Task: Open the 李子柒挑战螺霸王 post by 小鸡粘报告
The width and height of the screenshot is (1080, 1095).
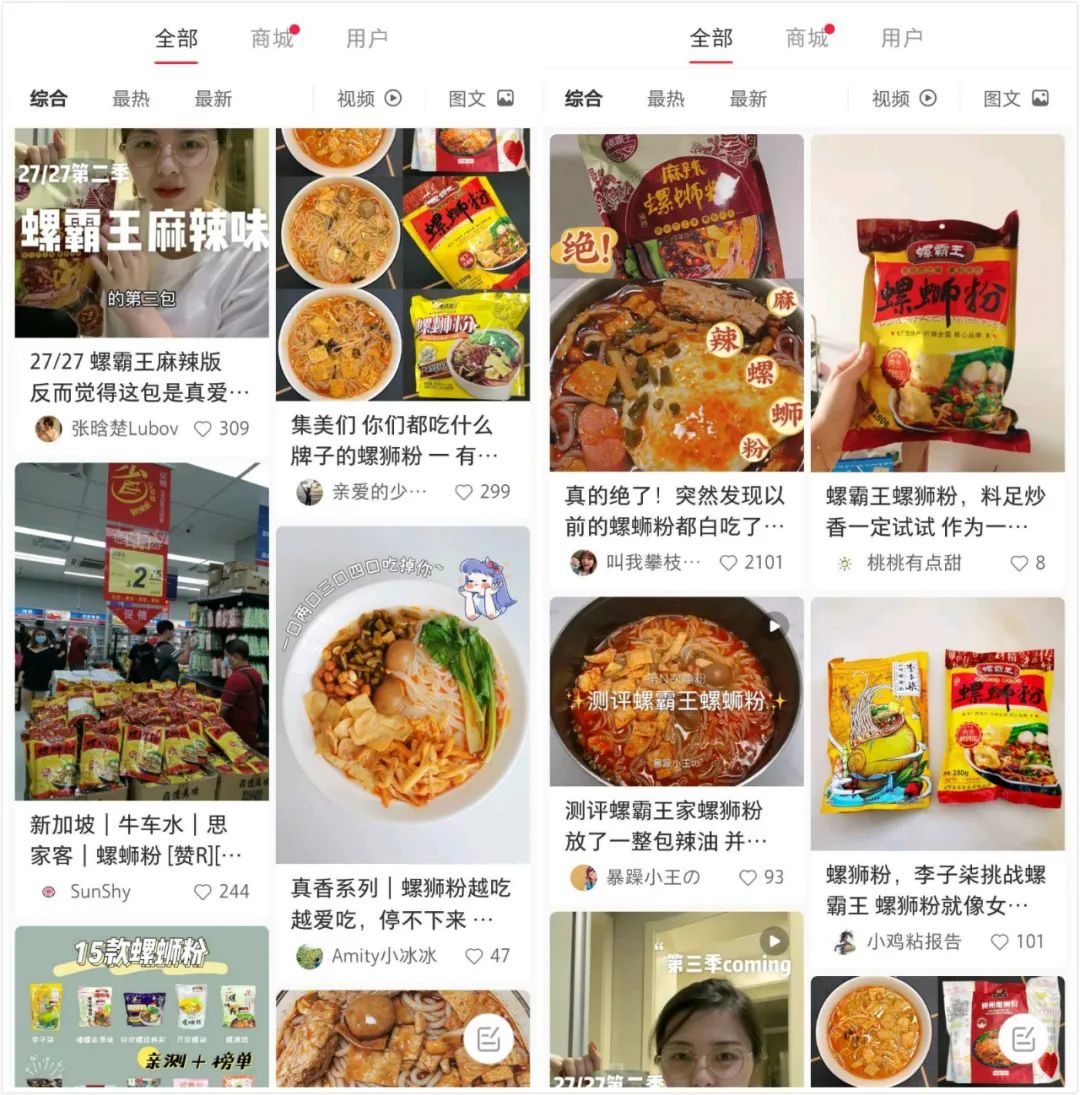Action: (937, 723)
